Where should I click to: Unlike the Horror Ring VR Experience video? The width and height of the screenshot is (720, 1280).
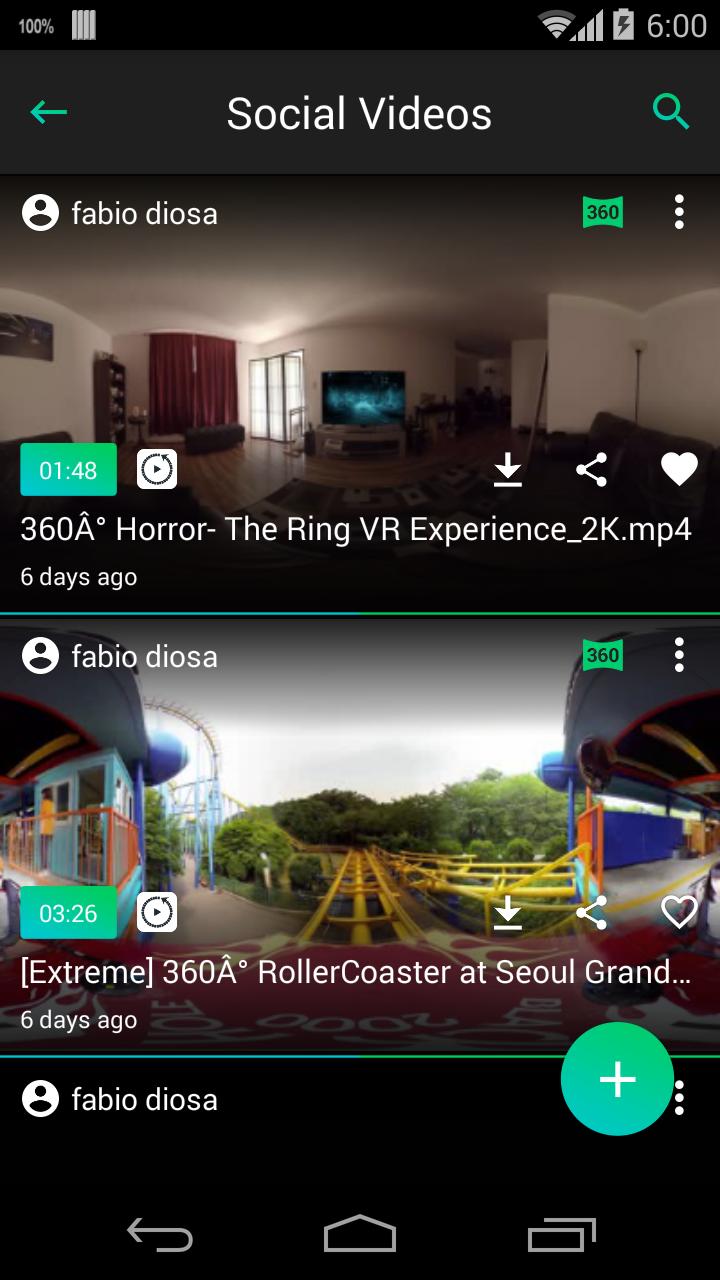click(x=679, y=470)
